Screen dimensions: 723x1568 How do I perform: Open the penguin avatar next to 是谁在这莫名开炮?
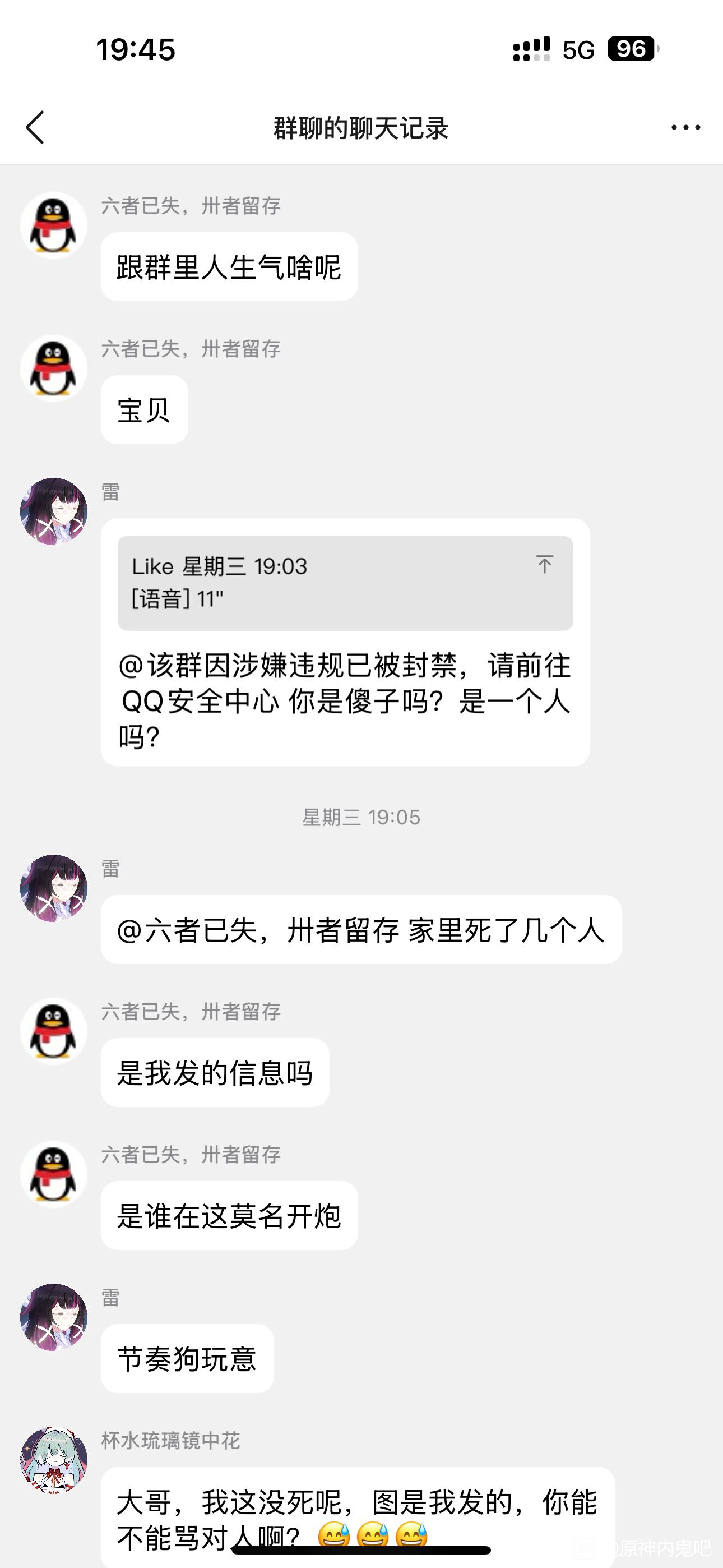[54, 1174]
